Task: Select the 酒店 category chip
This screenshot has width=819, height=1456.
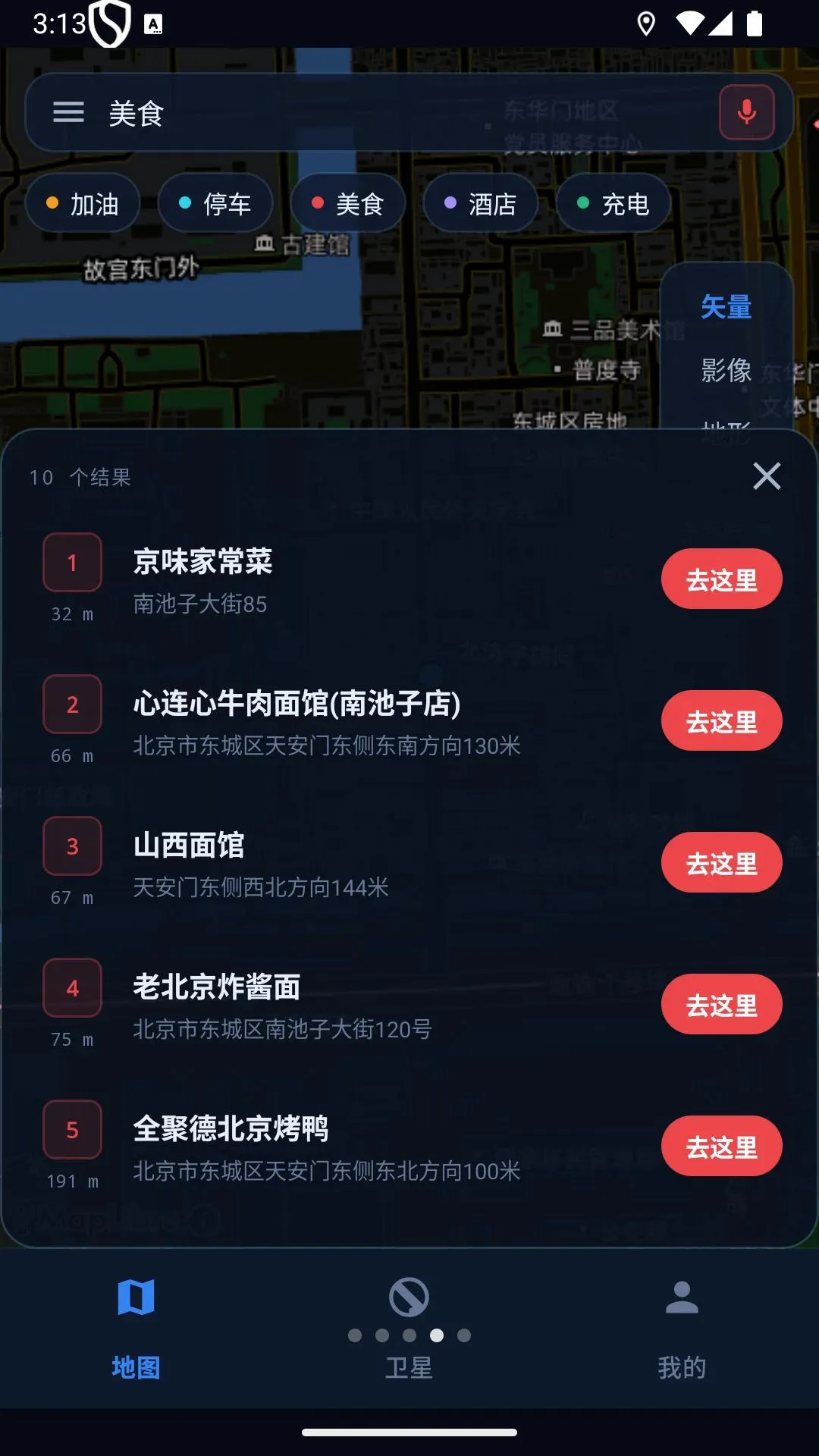Action: pyautogui.click(x=481, y=203)
